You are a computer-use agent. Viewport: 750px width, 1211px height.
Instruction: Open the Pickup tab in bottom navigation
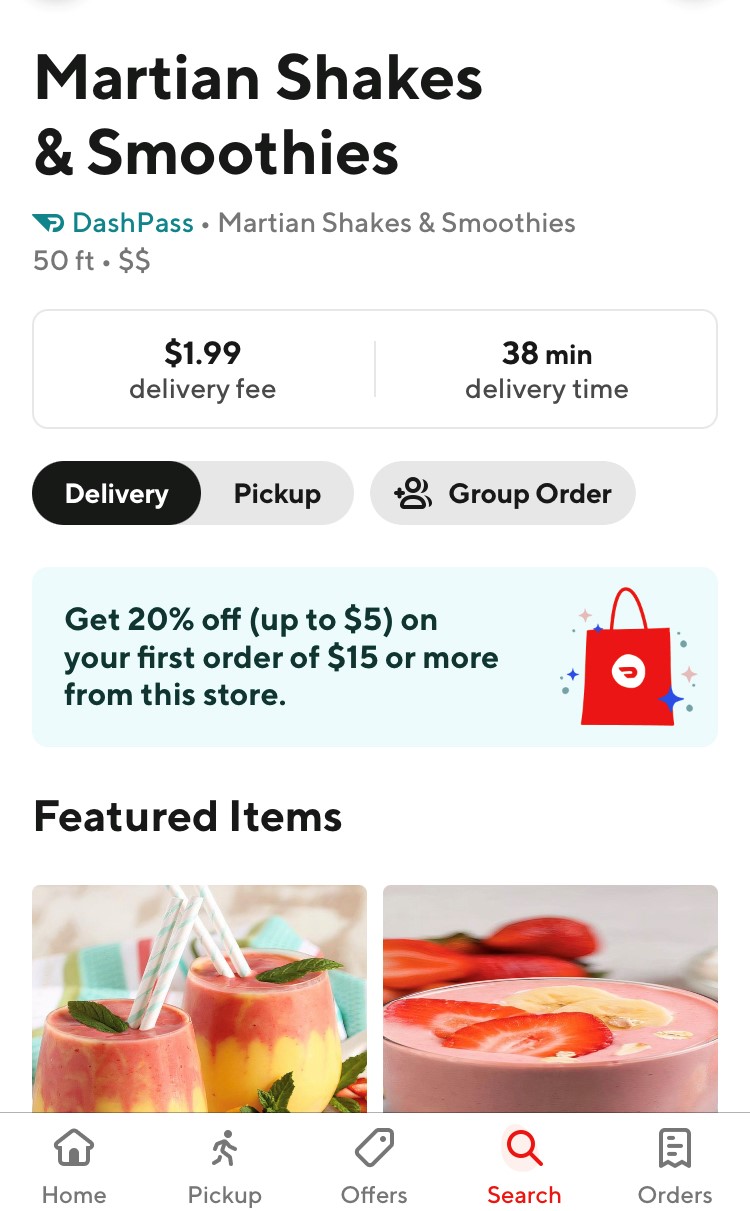[224, 1166]
